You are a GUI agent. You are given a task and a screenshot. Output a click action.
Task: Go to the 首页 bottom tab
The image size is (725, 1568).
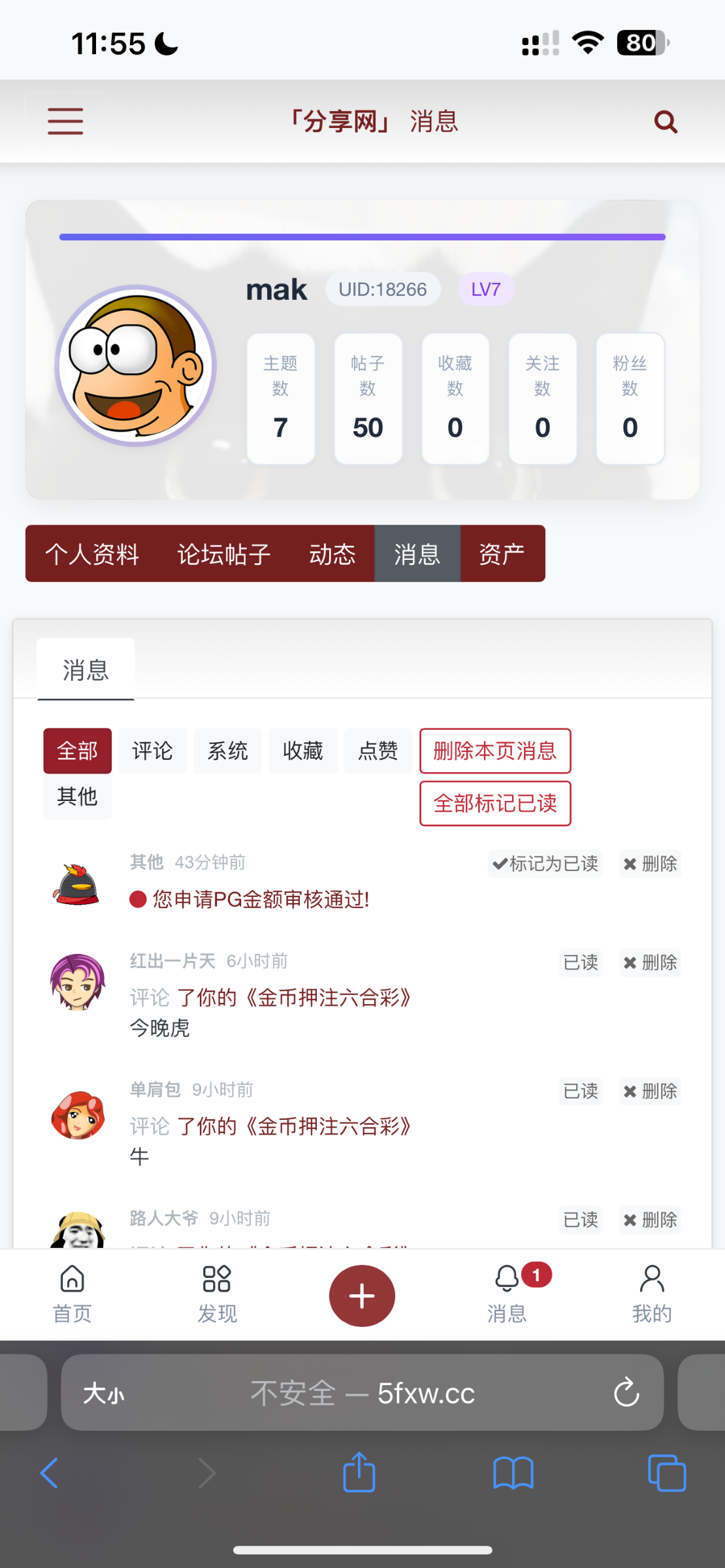coord(72,1294)
